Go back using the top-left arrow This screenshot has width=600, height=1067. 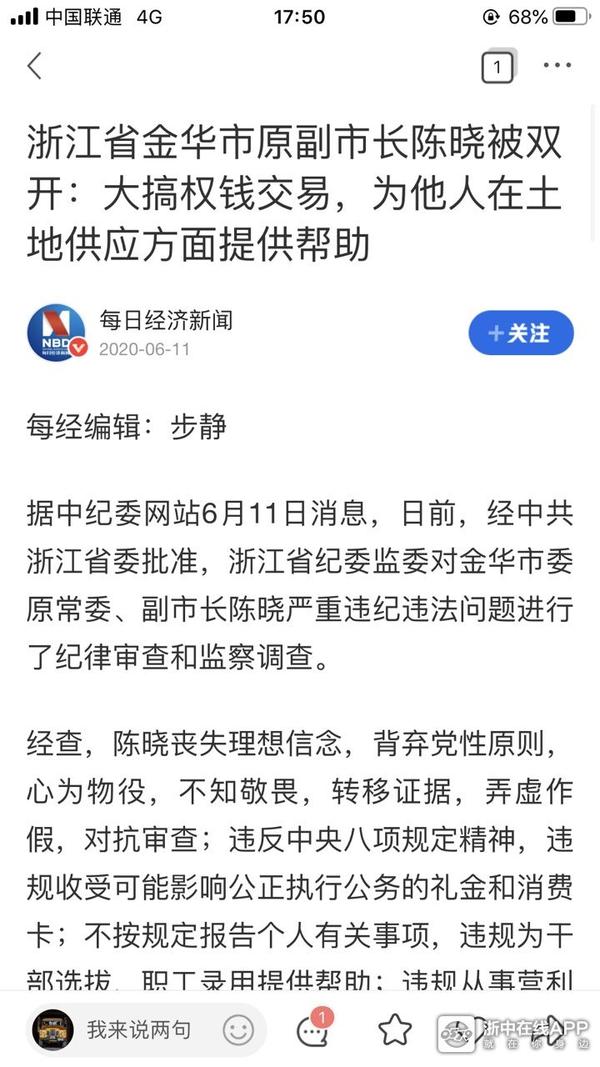point(35,66)
